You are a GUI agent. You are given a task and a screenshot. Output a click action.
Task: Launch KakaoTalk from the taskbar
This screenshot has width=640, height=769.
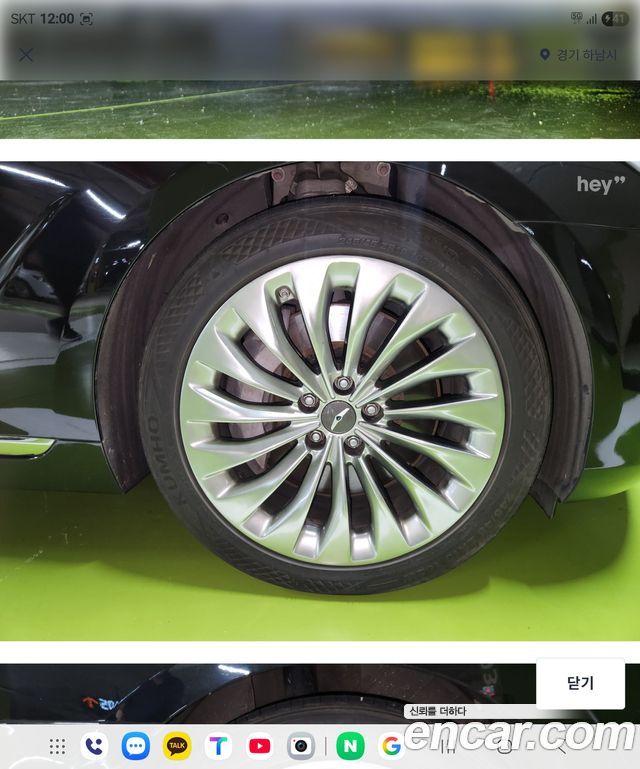click(177, 746)
